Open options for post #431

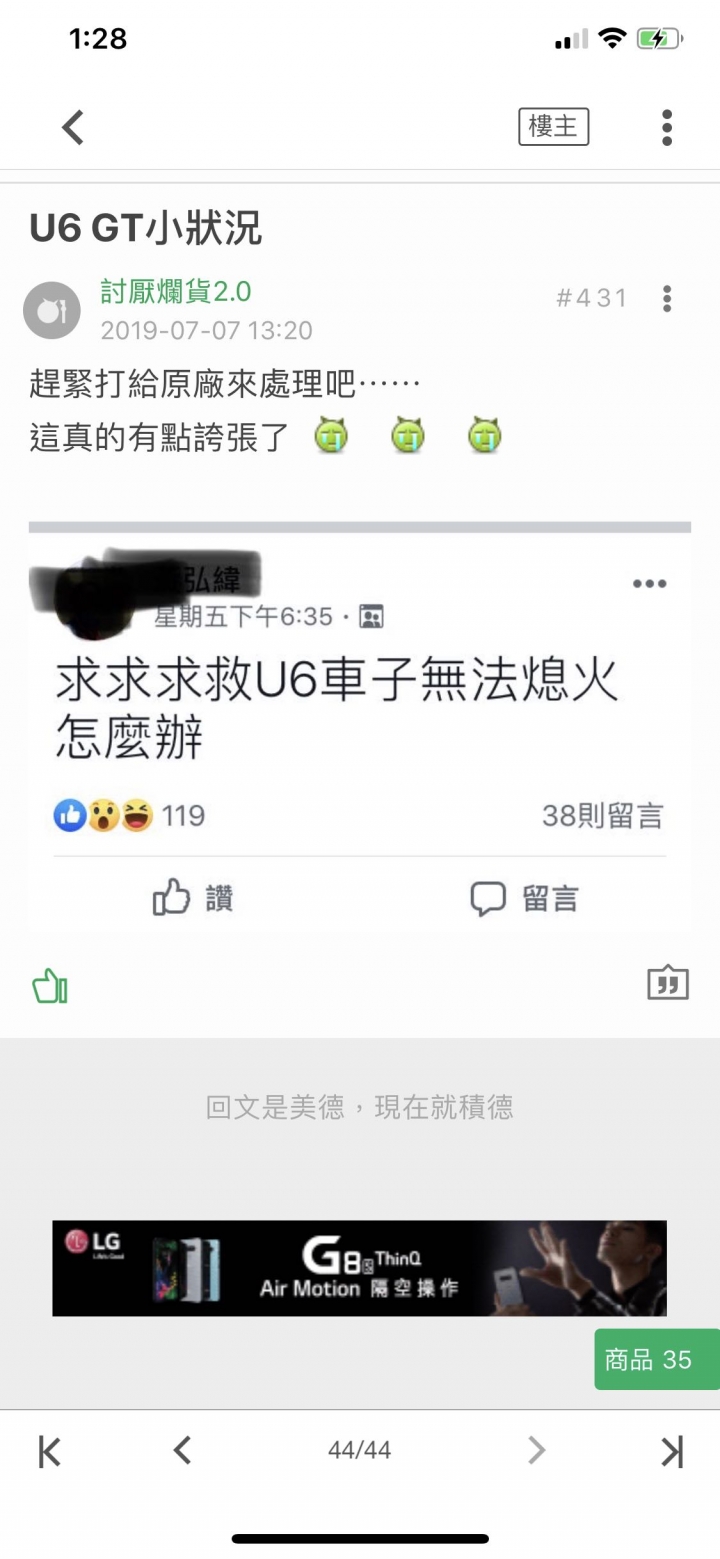[667, 298]
